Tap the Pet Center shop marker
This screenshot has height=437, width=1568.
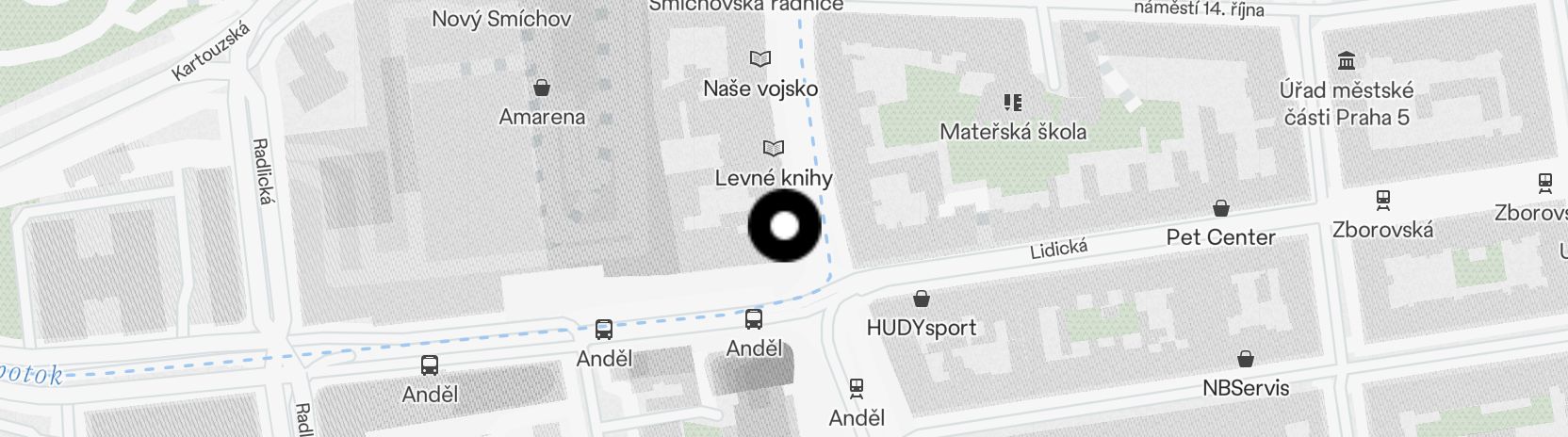1221,208
